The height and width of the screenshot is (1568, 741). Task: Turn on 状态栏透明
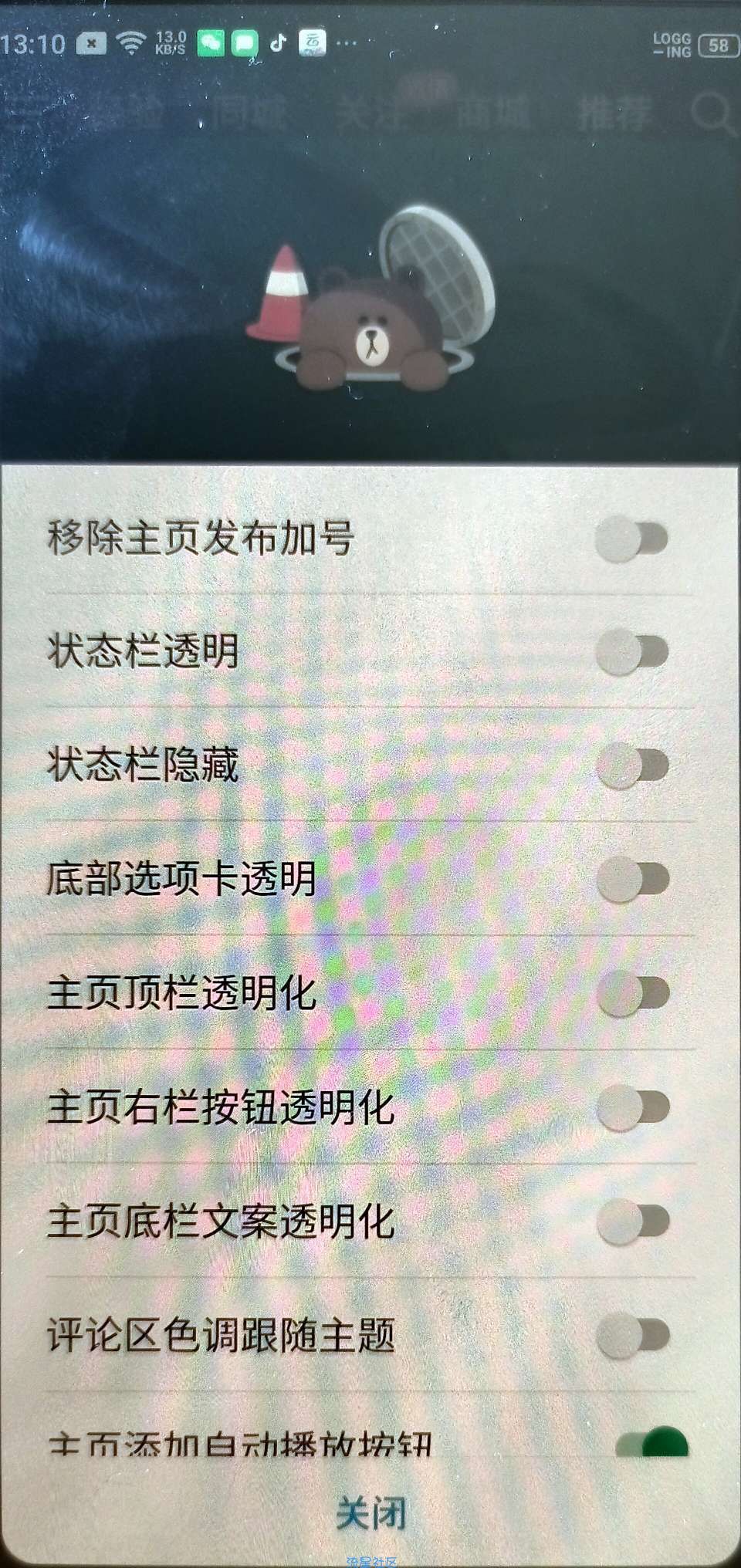(631, 652)
